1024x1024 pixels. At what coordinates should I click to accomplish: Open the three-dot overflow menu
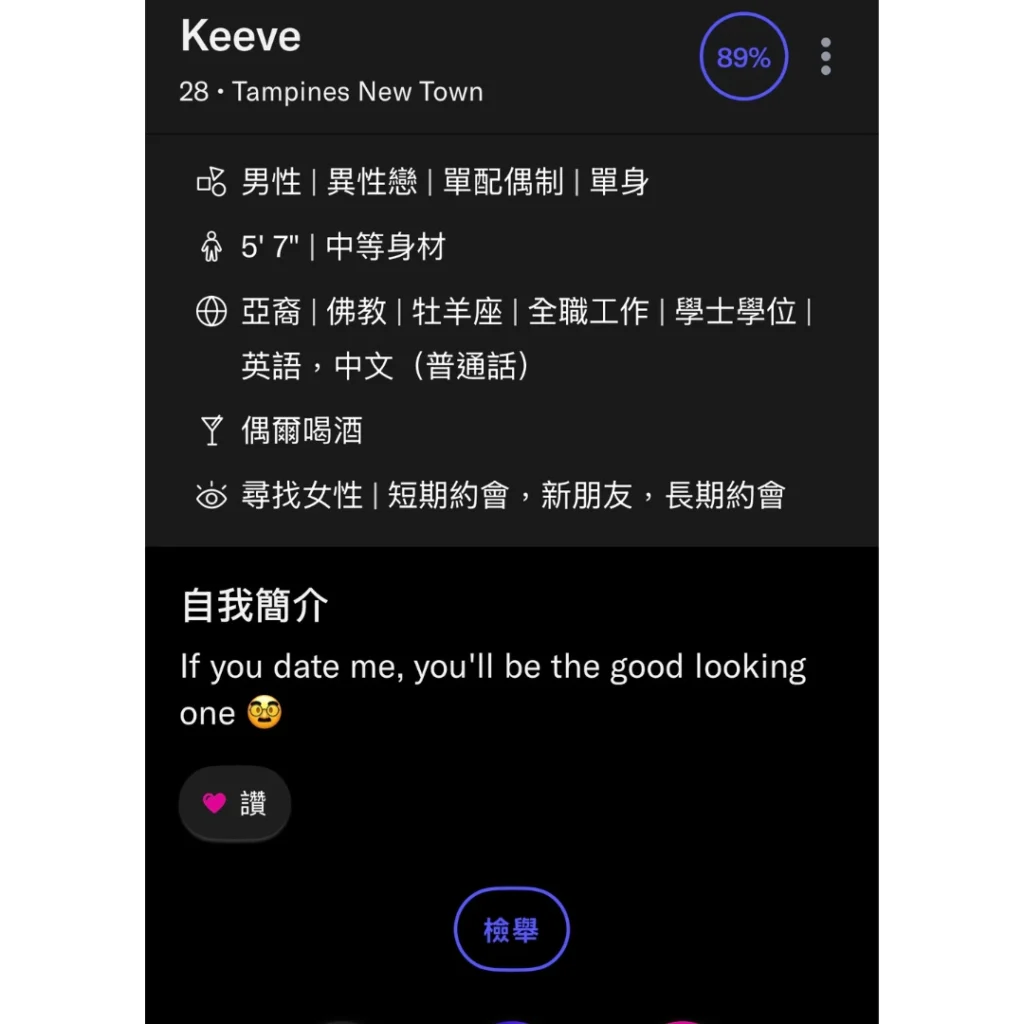(x=825, y=57)
